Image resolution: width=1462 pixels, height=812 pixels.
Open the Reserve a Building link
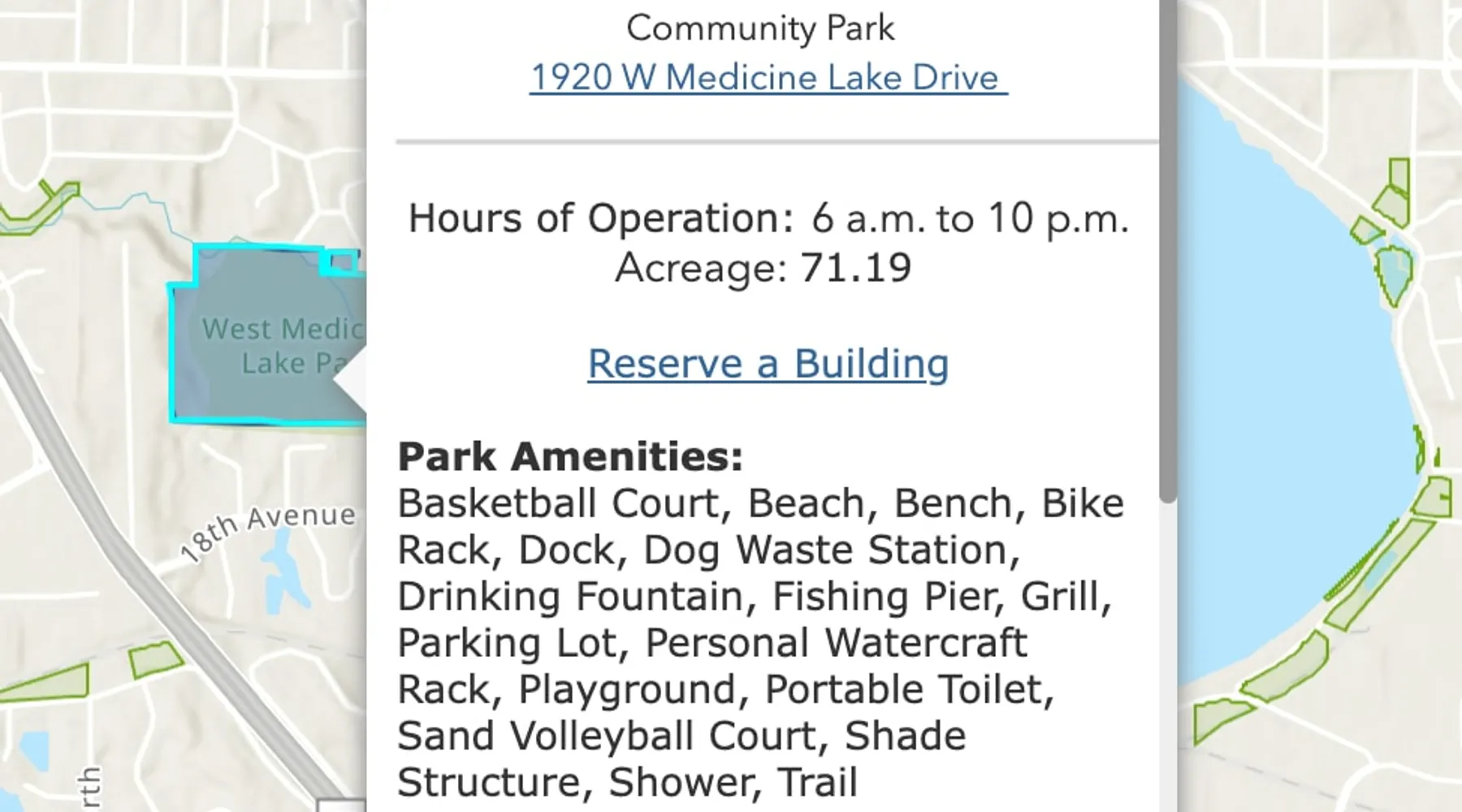click(x=768, y=363)
